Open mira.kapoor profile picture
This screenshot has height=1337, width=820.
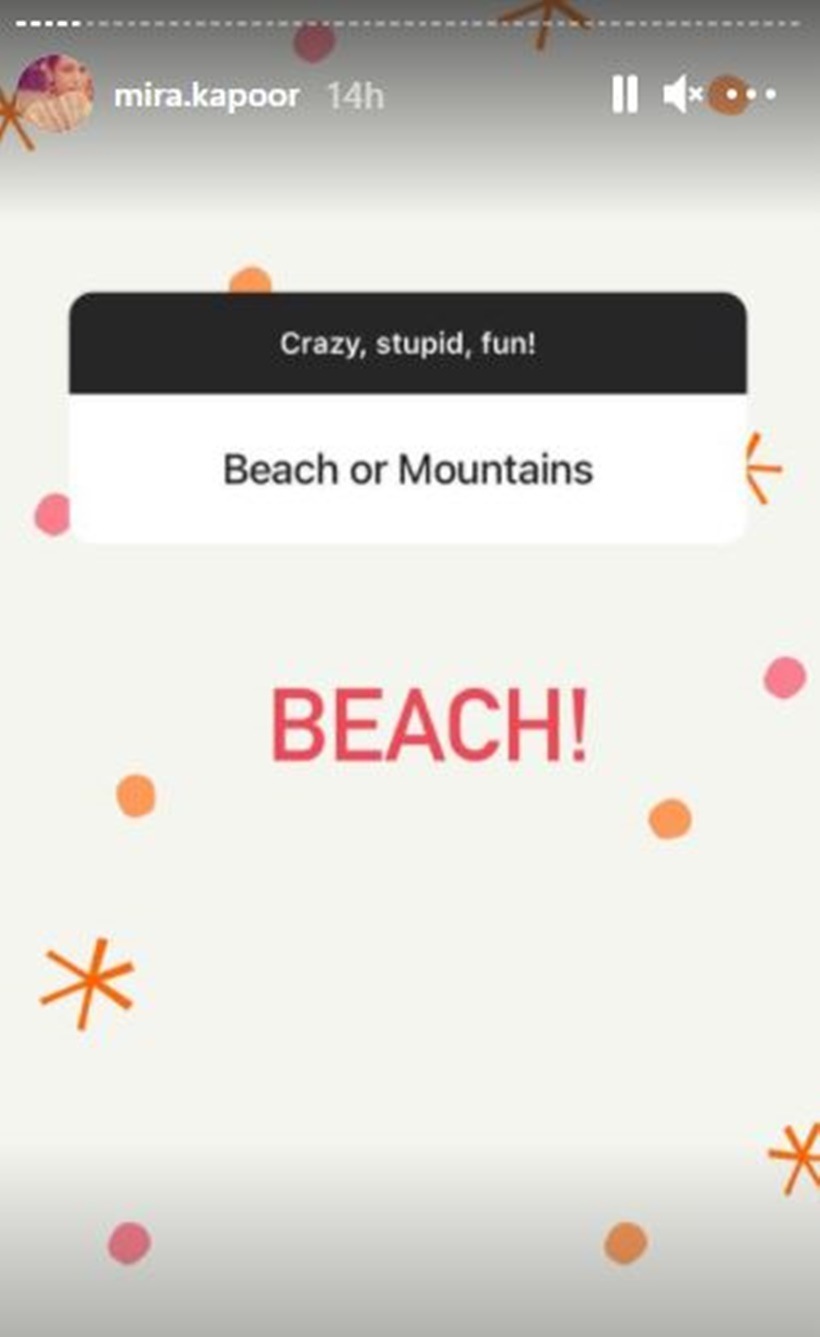[55, 94]
